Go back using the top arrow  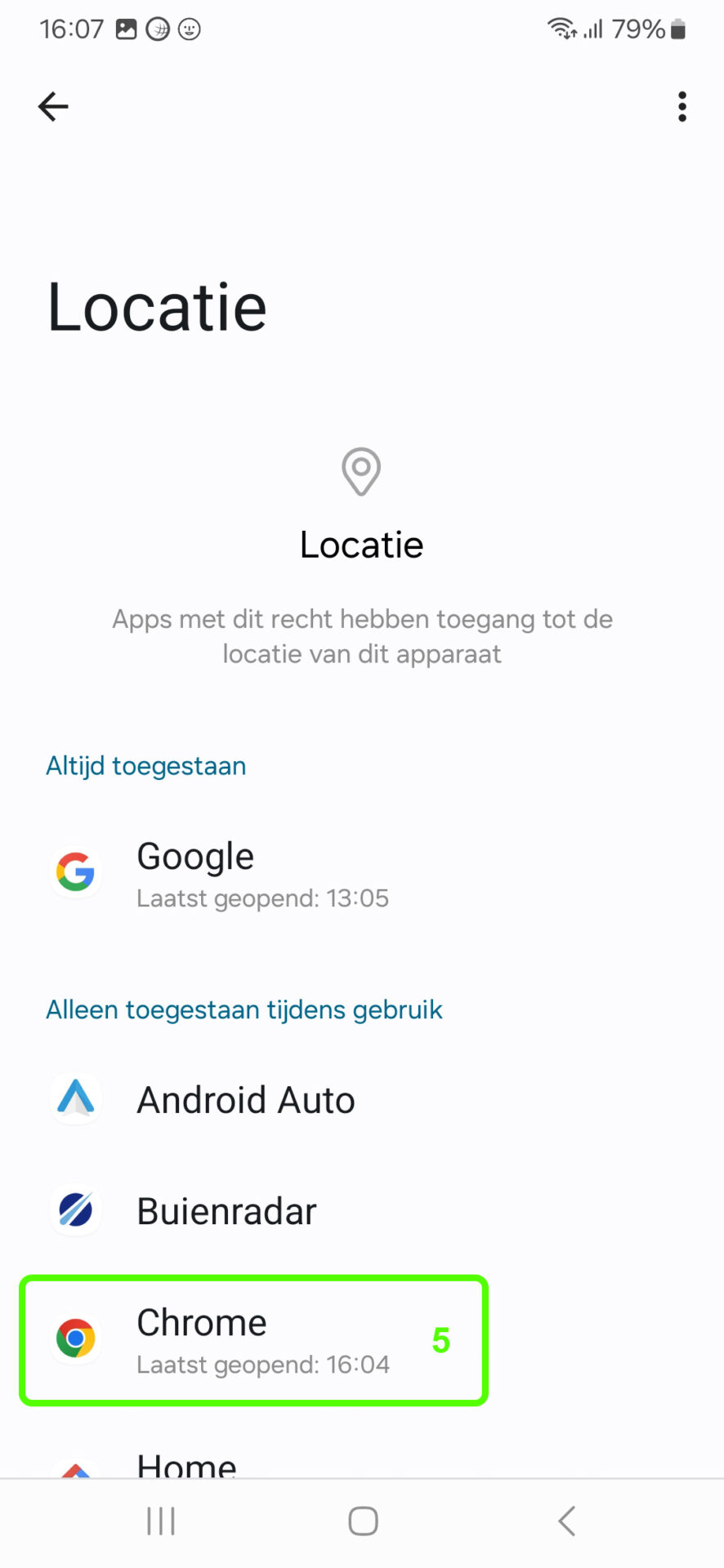tap(53, 106)
